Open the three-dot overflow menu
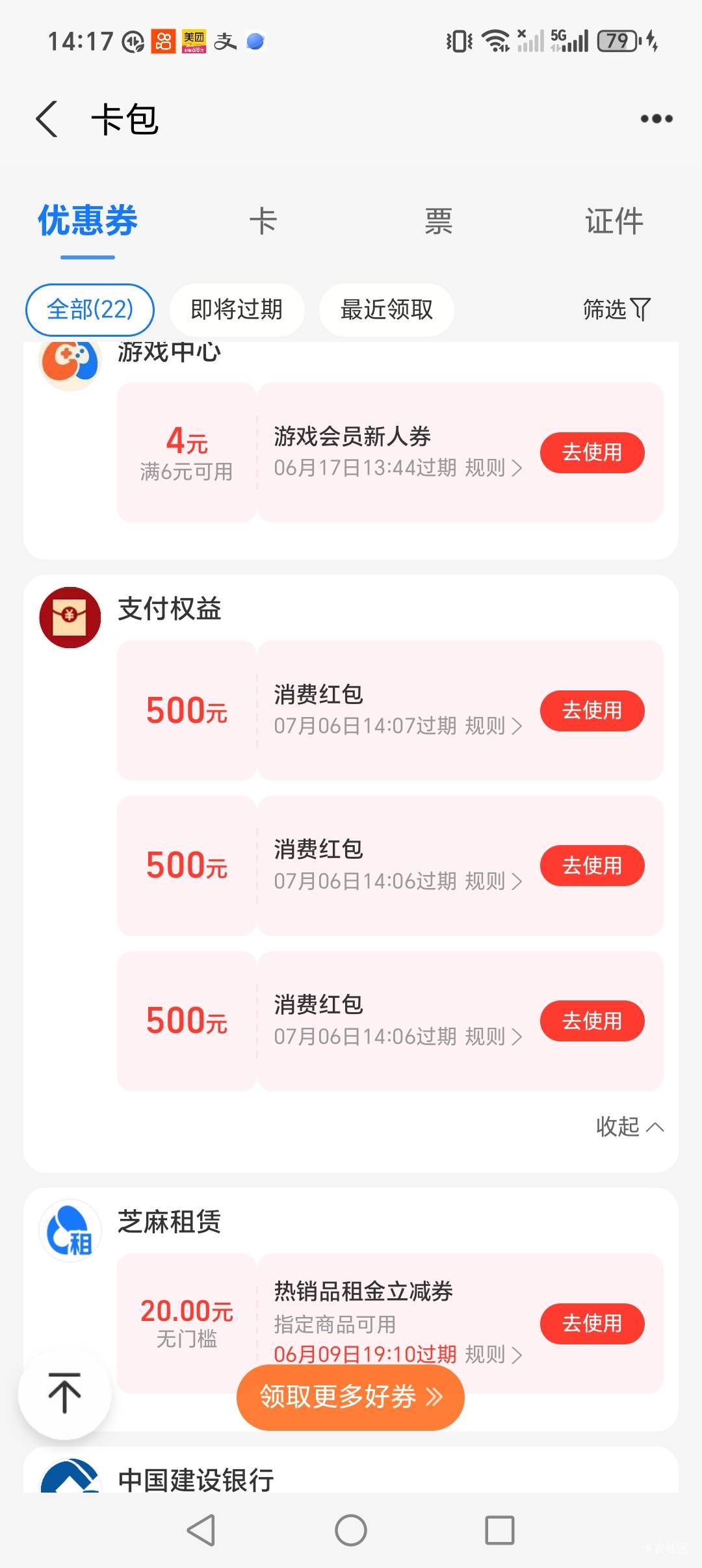The height and width of the screenshot is (1568, 702). coord(656,119)
